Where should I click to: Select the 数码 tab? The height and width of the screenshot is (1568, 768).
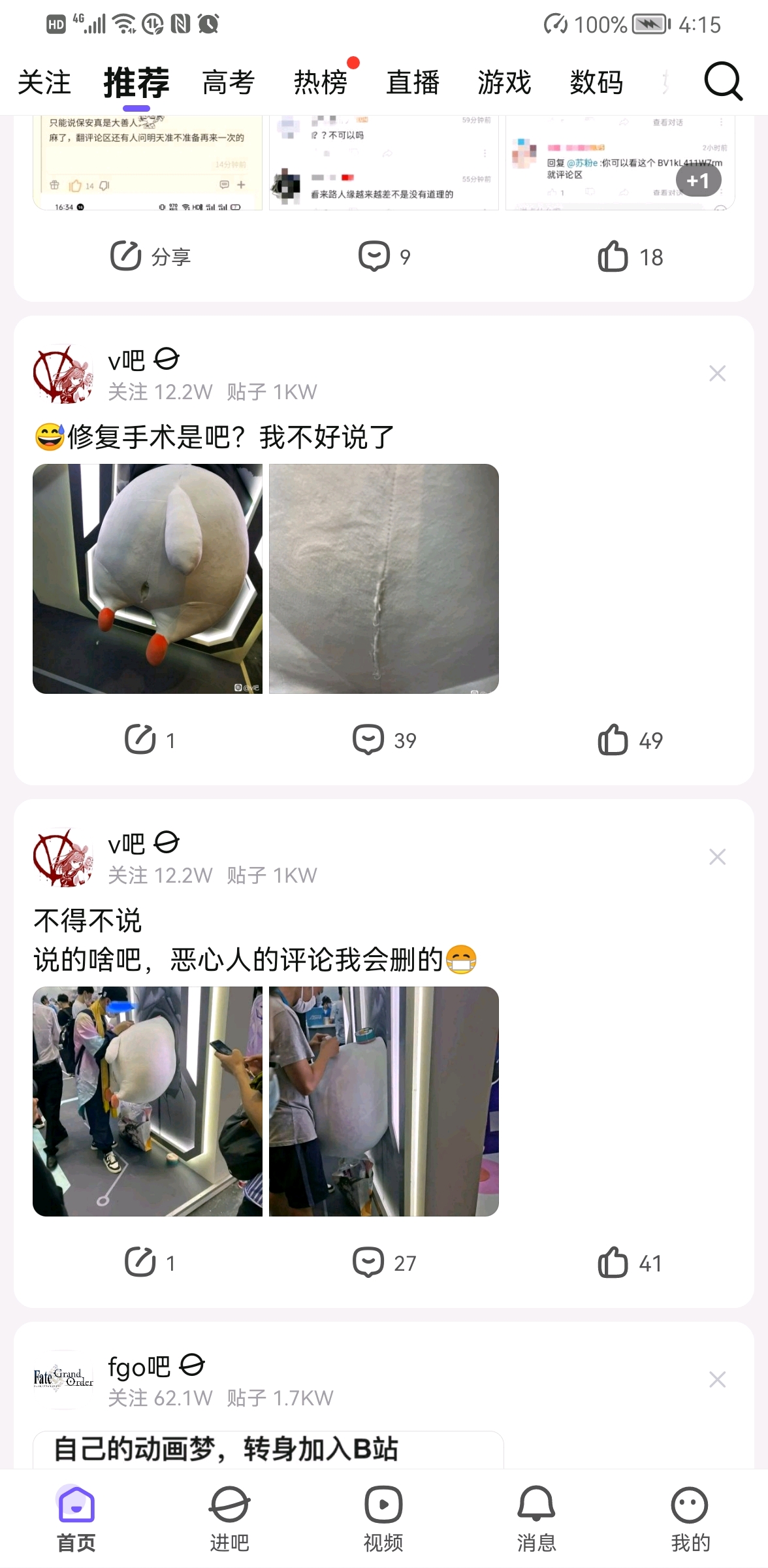(596, 83)
